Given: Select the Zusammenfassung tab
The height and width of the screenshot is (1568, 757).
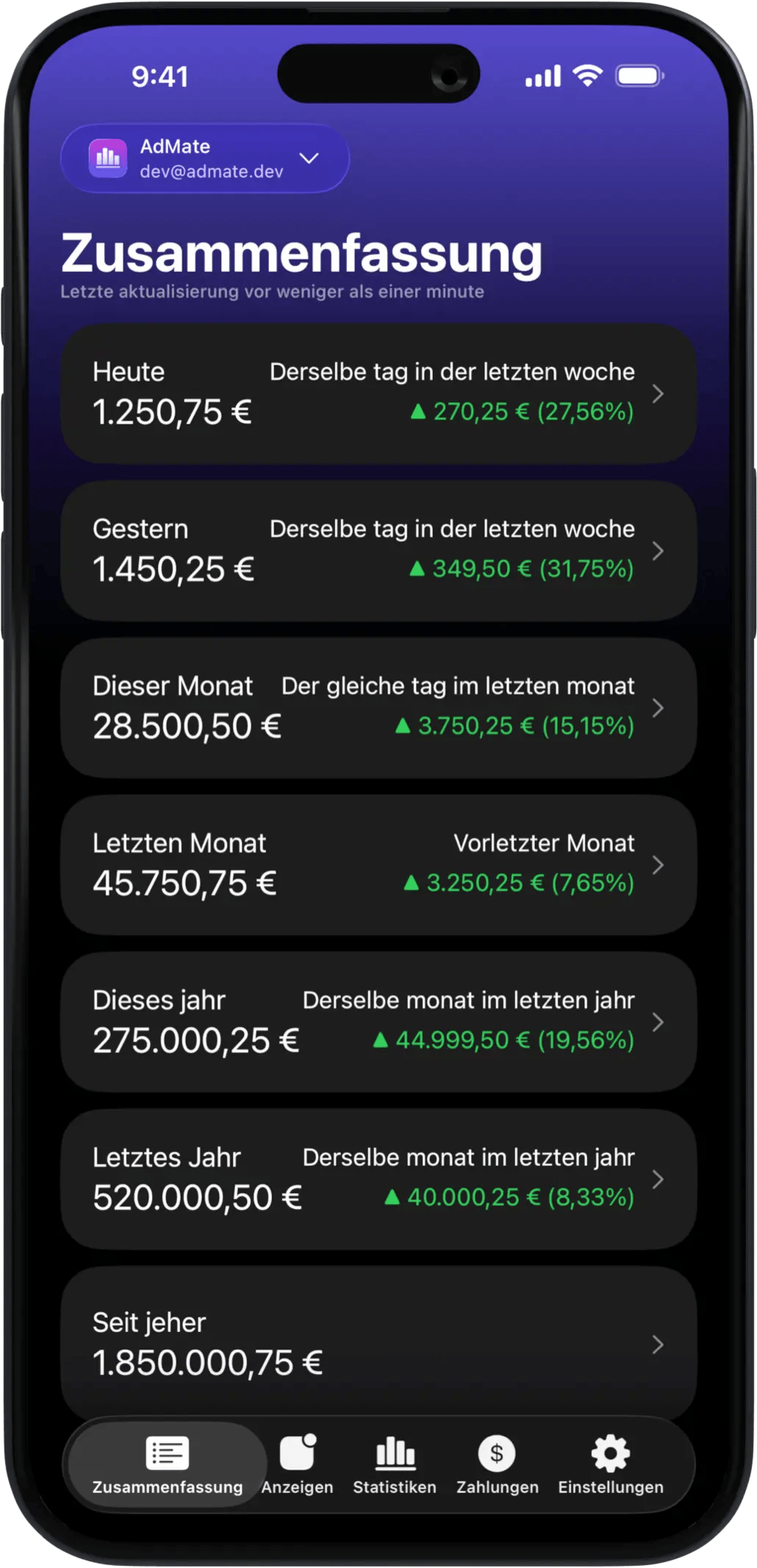Looking at the screenshot, I should (x=168, y=1465).
